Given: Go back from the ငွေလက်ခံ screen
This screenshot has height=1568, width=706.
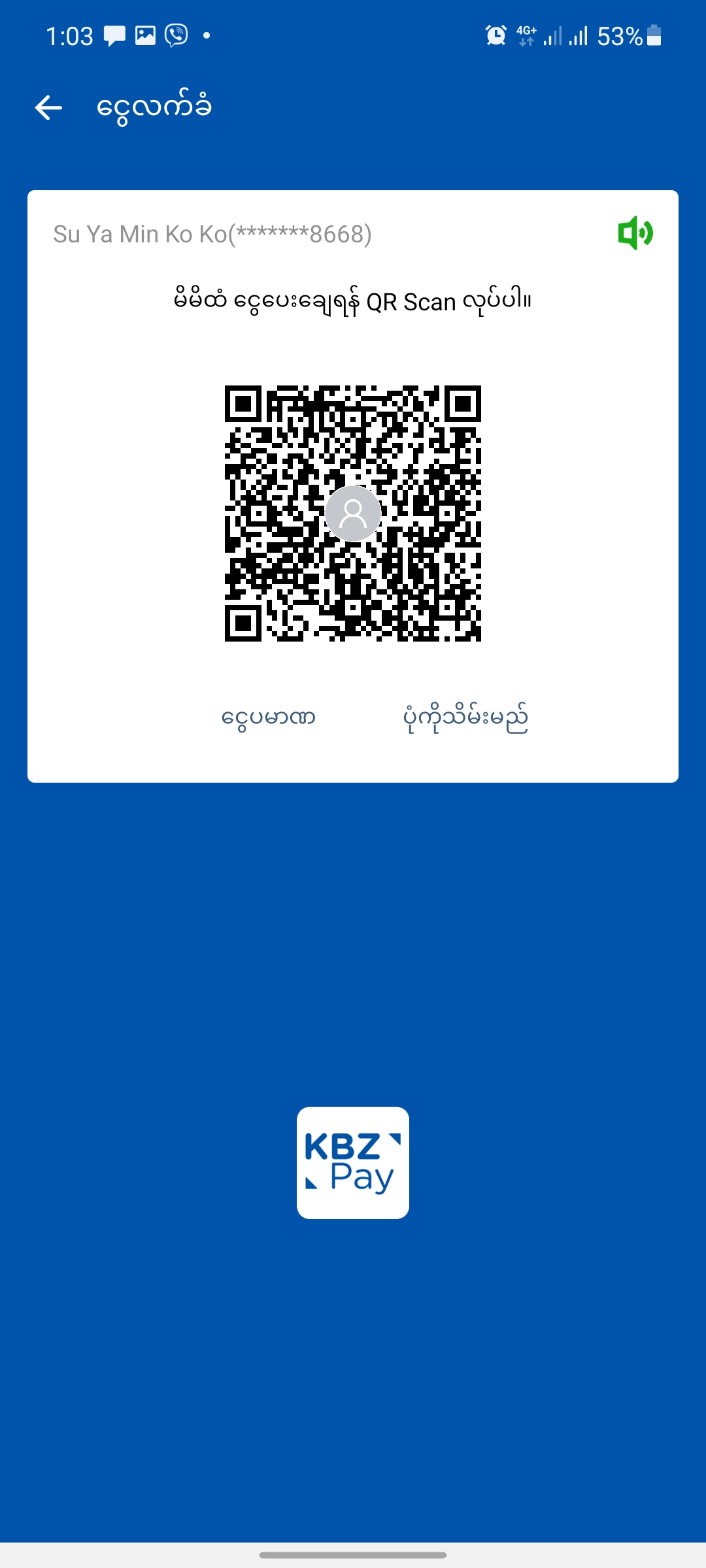Looking at the screenshot, I should point(48,108).
